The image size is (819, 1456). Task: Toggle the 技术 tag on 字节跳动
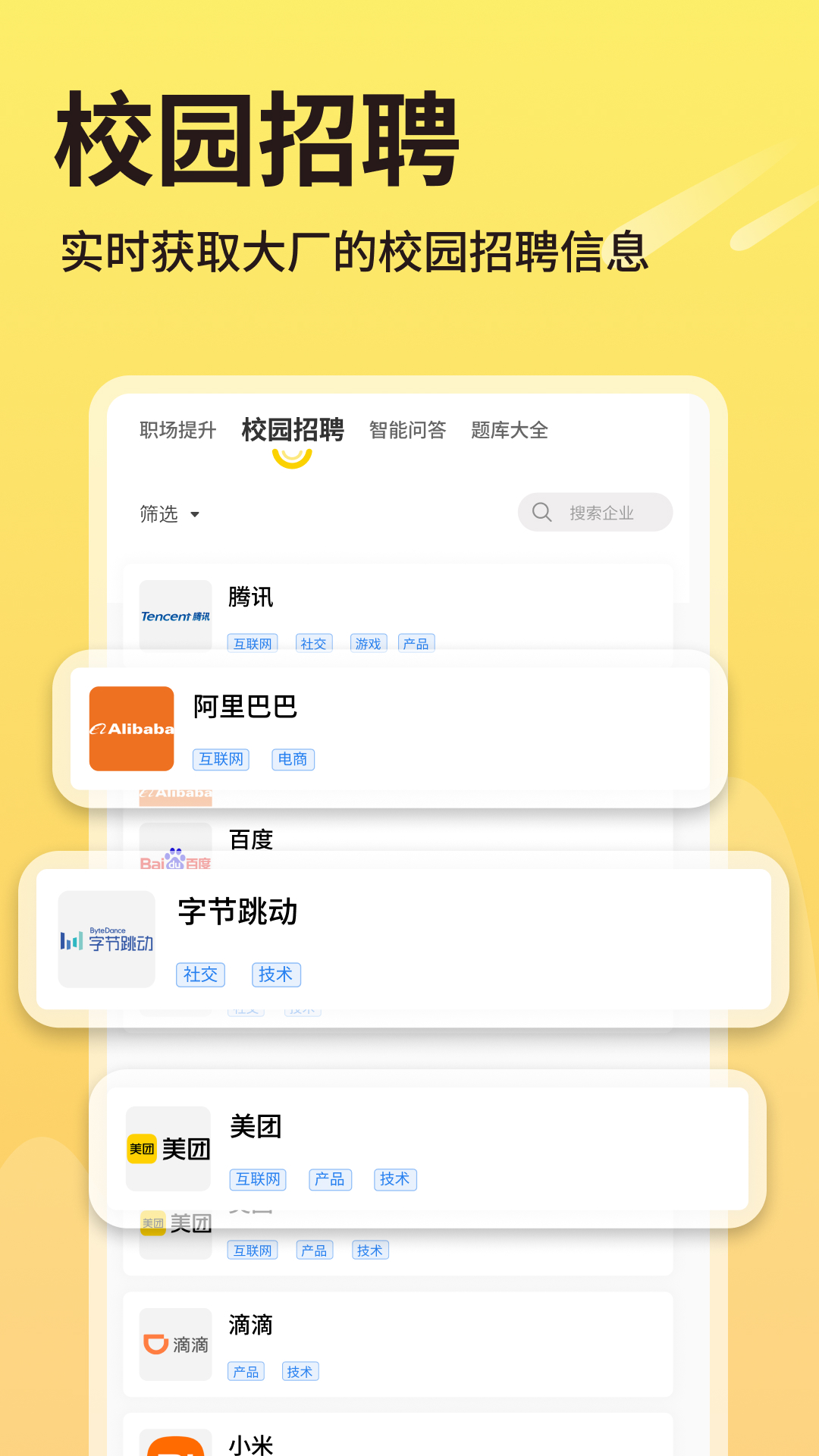[276, 974]
